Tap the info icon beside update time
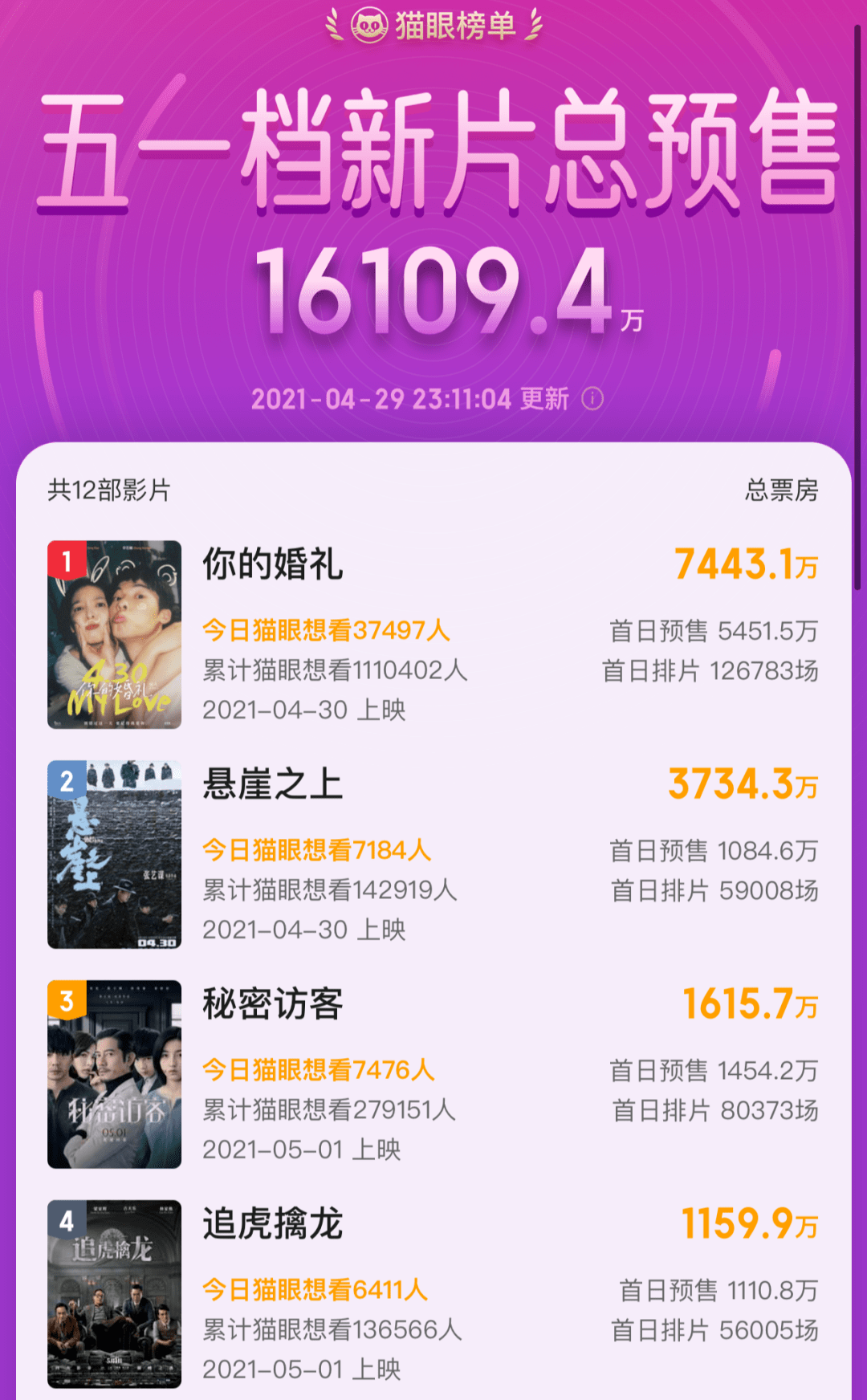Image resolution: width=867 pixels, height=1400 pixels. click(593, 398)
